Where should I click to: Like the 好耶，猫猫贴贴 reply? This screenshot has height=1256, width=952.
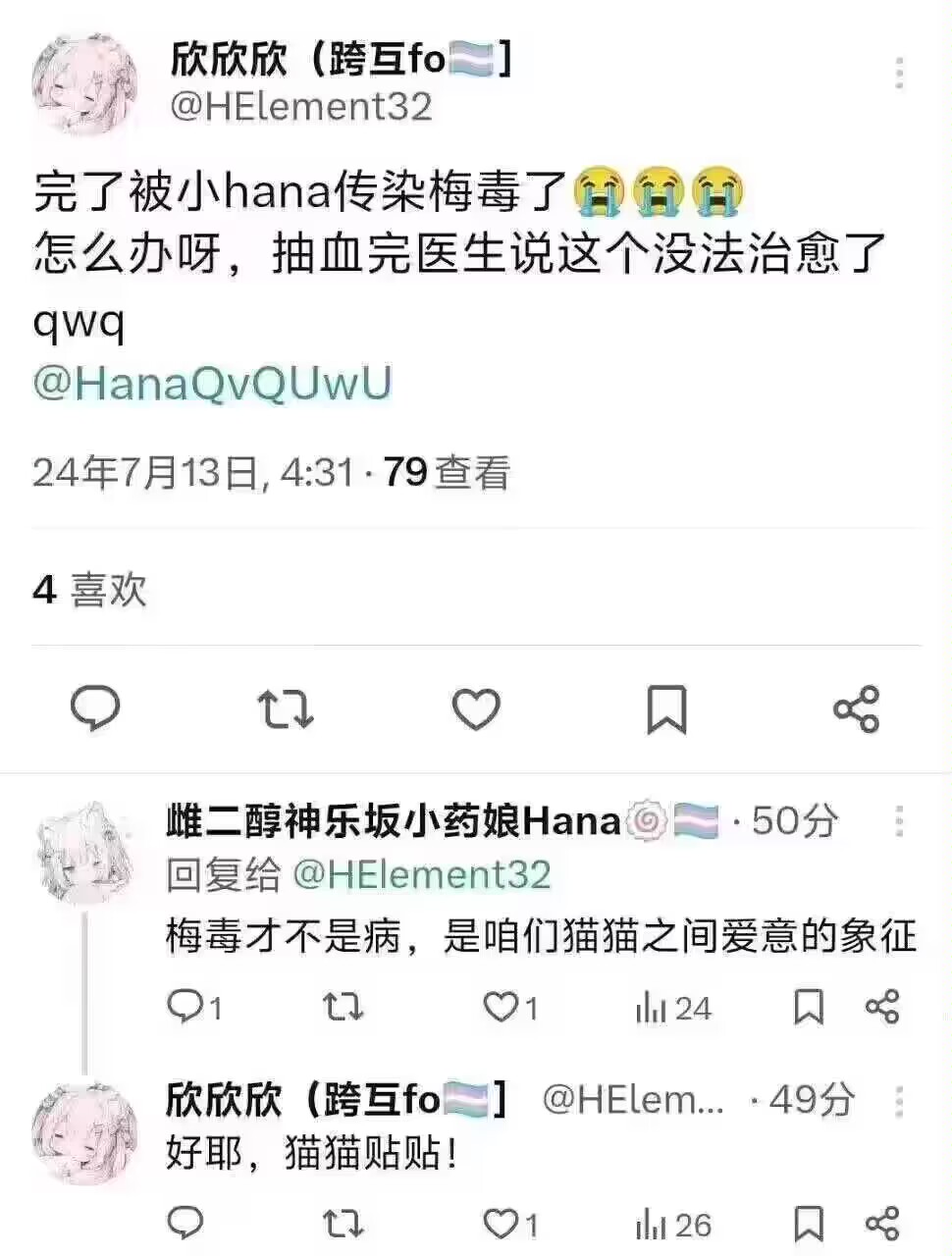point(502,1224)
